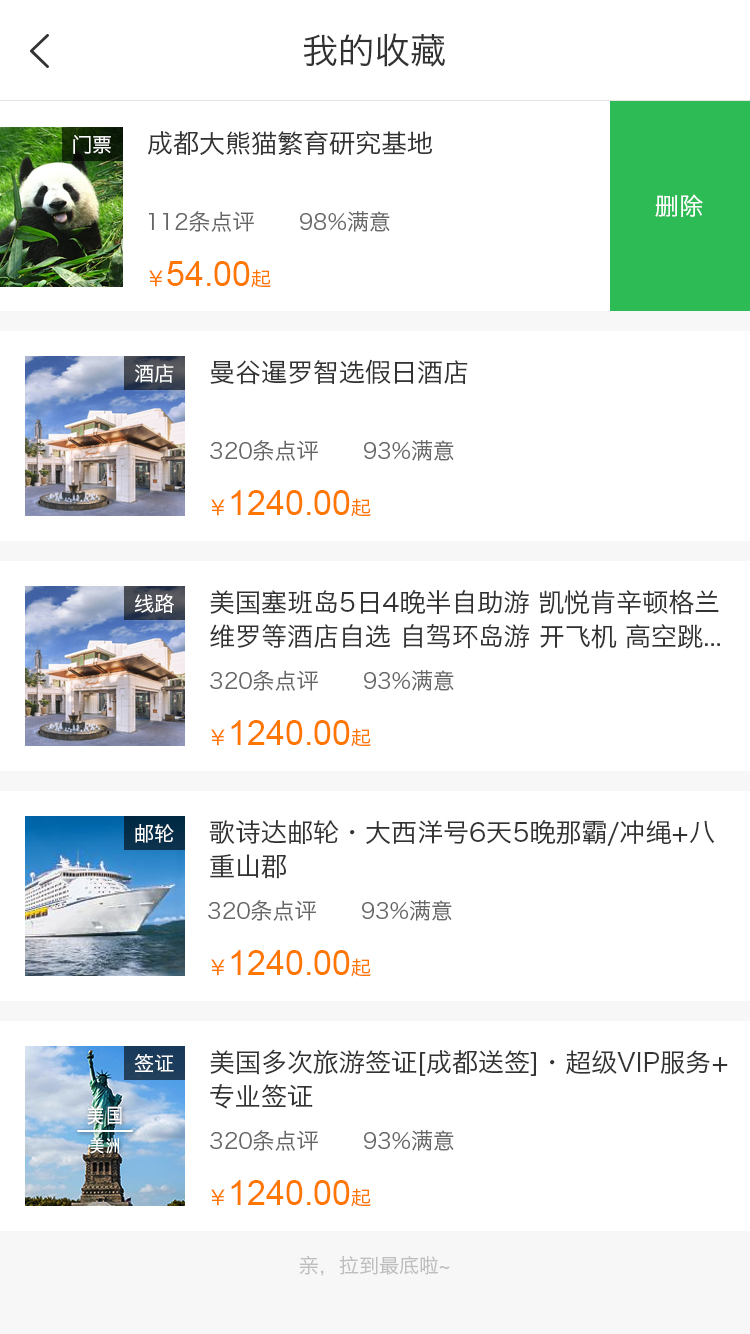Open the 歌诗达邮轮·大西洋号 cruise item
The height and width of the screenshot is (1334, 750).
(x=462, y=849)
